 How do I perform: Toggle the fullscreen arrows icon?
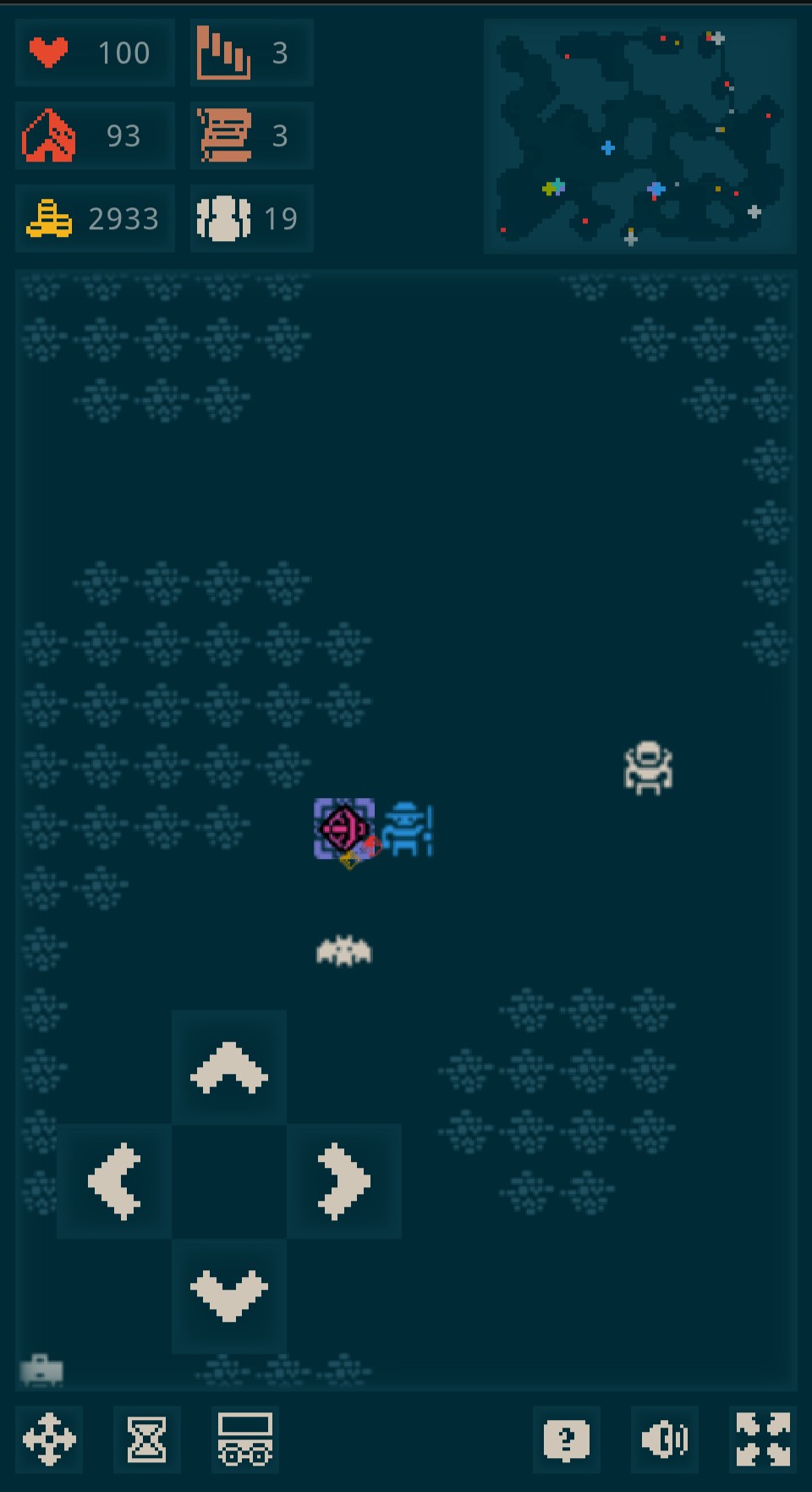pos(763,1440)
